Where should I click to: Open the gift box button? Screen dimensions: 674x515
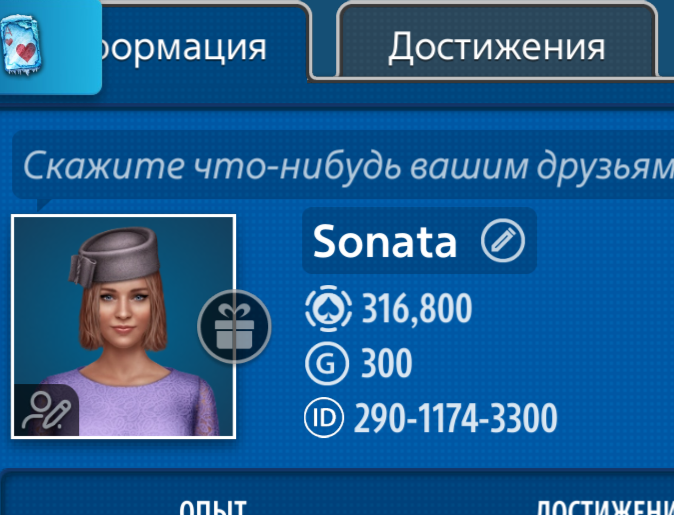pyautogui.click(x=236, y=327)
